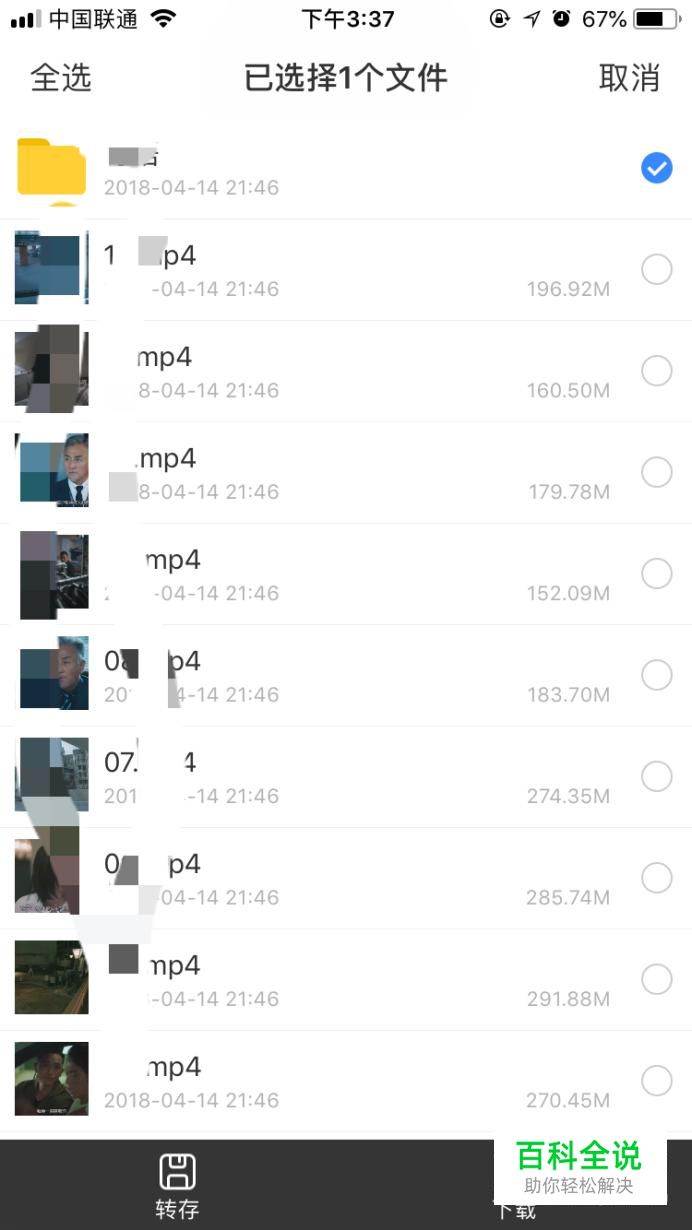Viewport: 692px width, 1230px height.
Task: Uncheck the selected folder checkbox
Action: [x=656, y=168]
